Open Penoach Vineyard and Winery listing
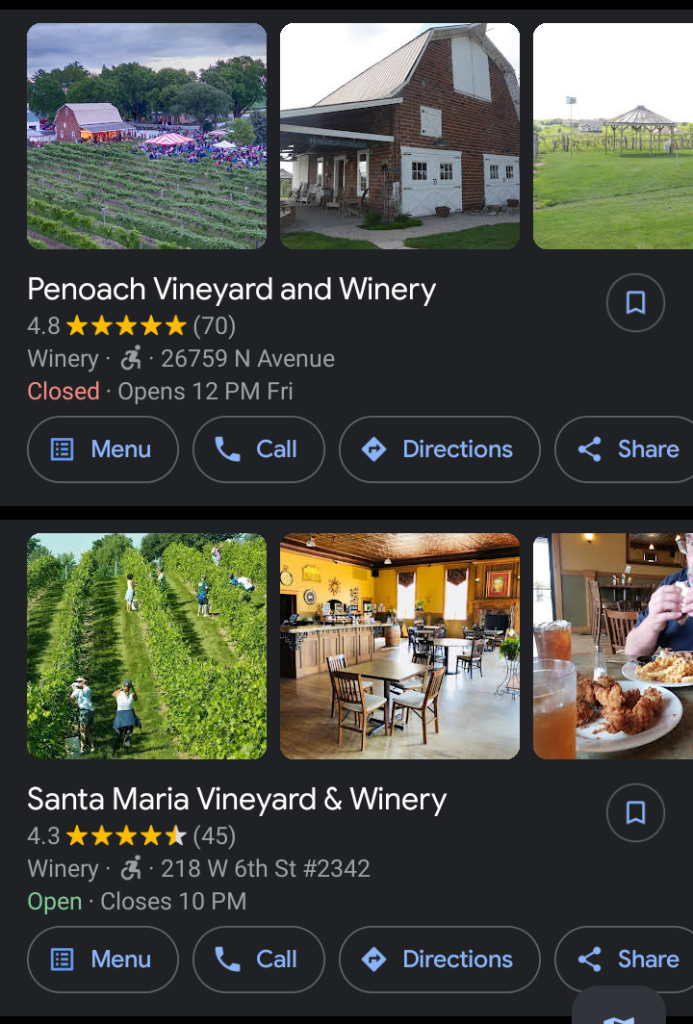The height and width of the screenshot is (1024, 693). tap(231, 290)
